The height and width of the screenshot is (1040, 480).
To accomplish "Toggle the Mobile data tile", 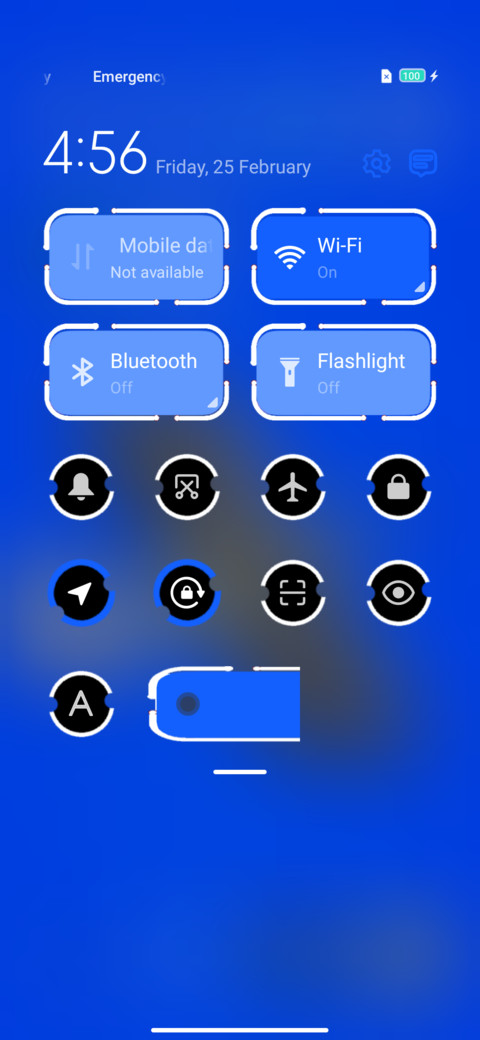I will point(137,257).
